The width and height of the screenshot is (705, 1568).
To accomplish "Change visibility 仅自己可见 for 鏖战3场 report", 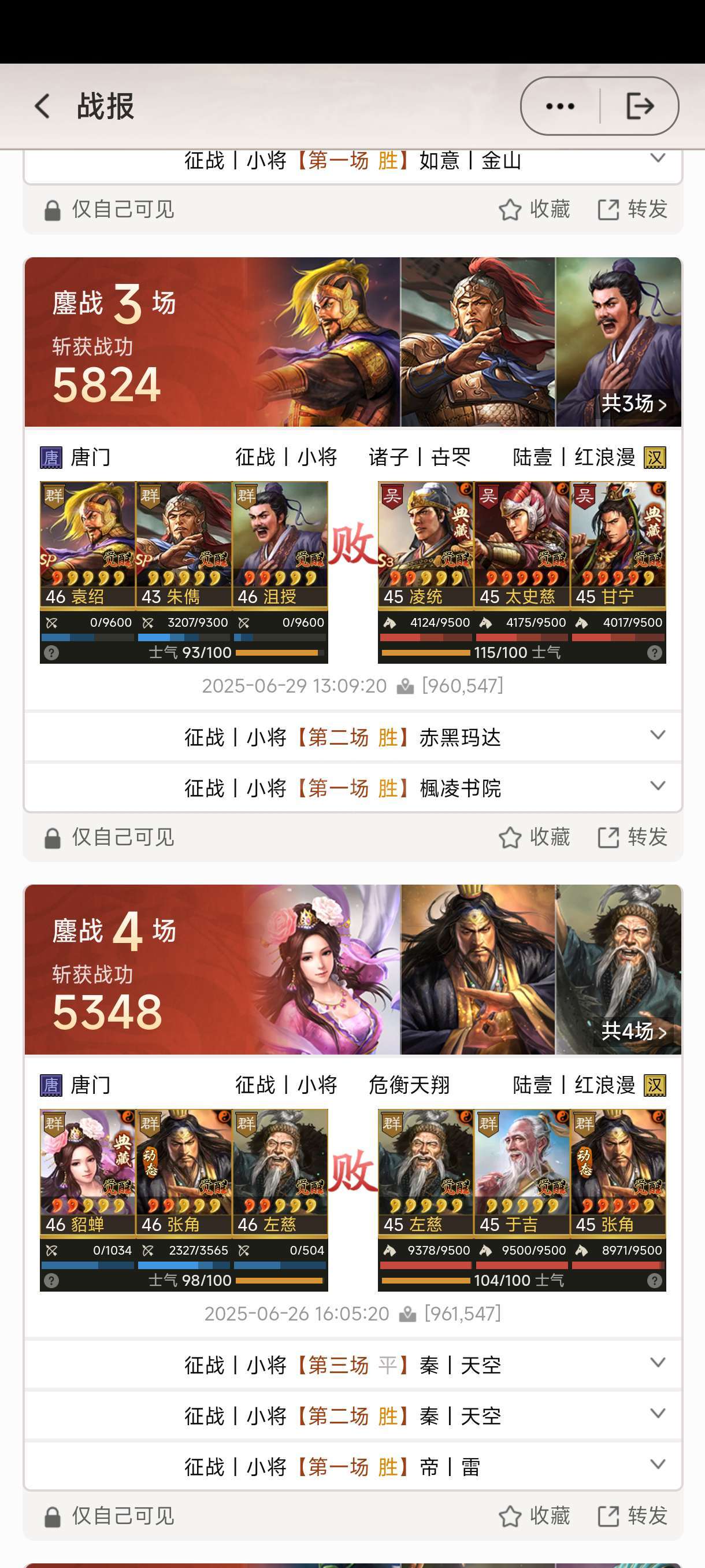I will pyautogui.click(x=109, y=838).
